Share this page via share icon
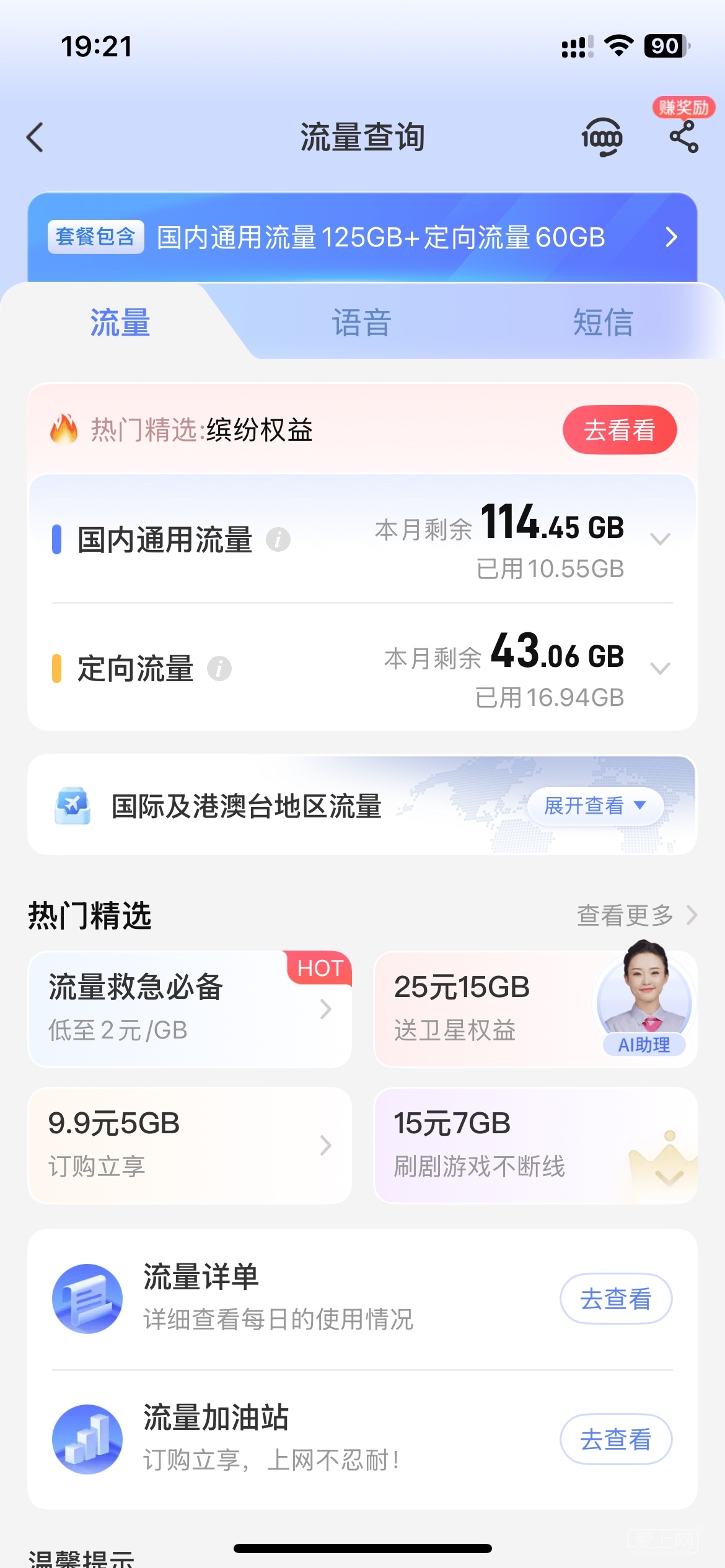Viewport: 725px width, 1568px height. [x=683, y=137]
